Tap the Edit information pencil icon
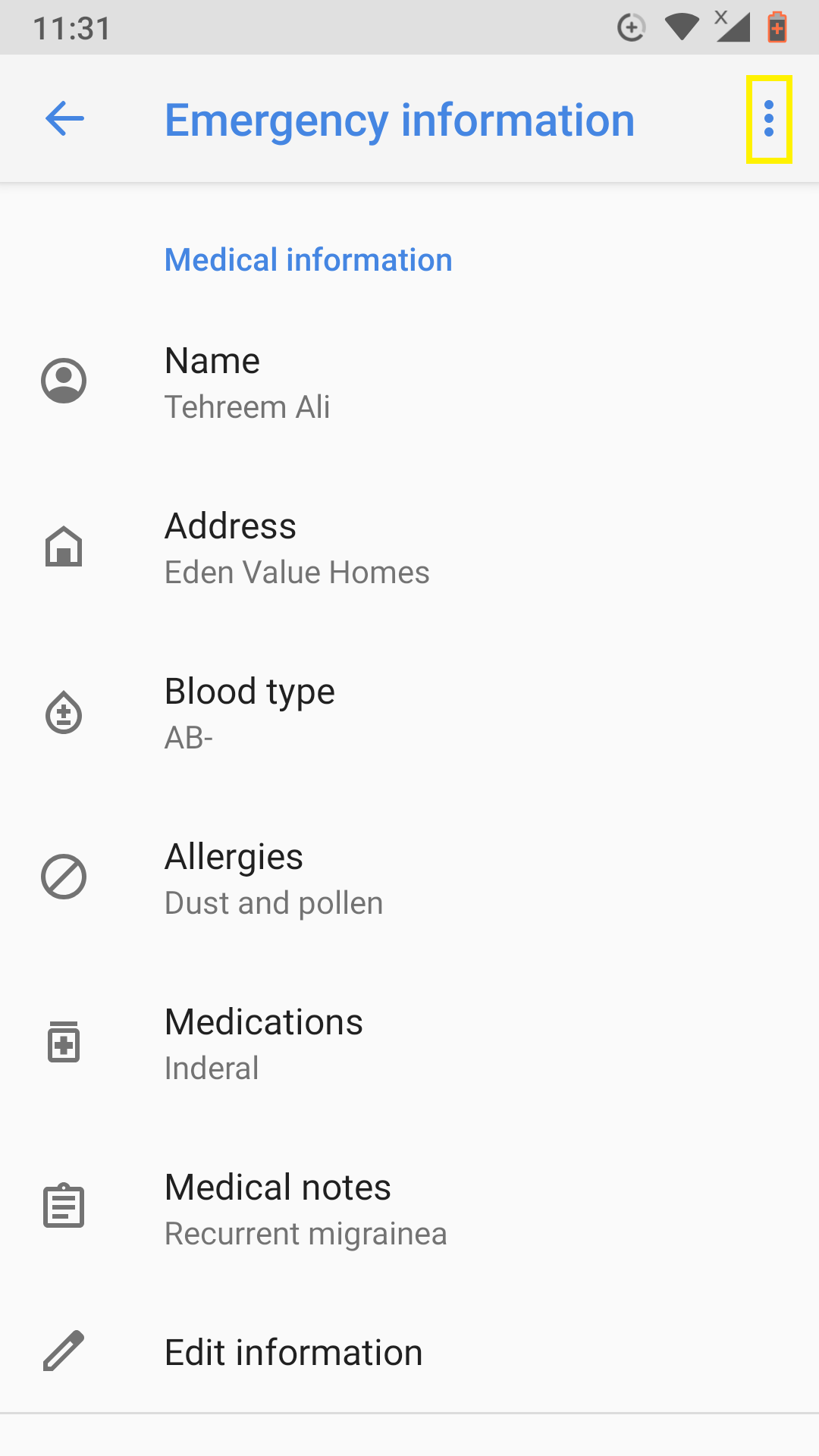Image resolution: width=819 pixels, height=1456 pixels. (64, 1350)
